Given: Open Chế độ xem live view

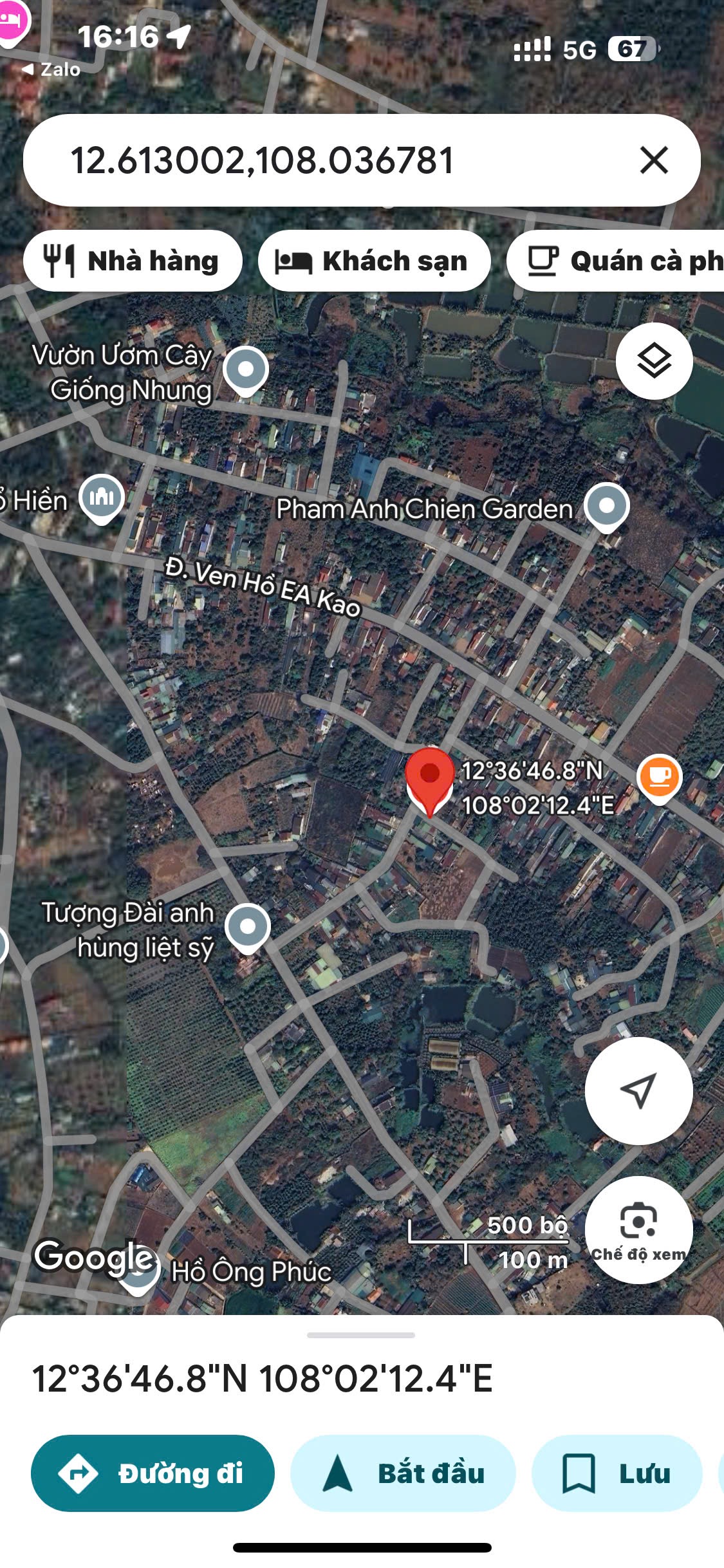Looking at the screenshot, I should click(638, 1229).
